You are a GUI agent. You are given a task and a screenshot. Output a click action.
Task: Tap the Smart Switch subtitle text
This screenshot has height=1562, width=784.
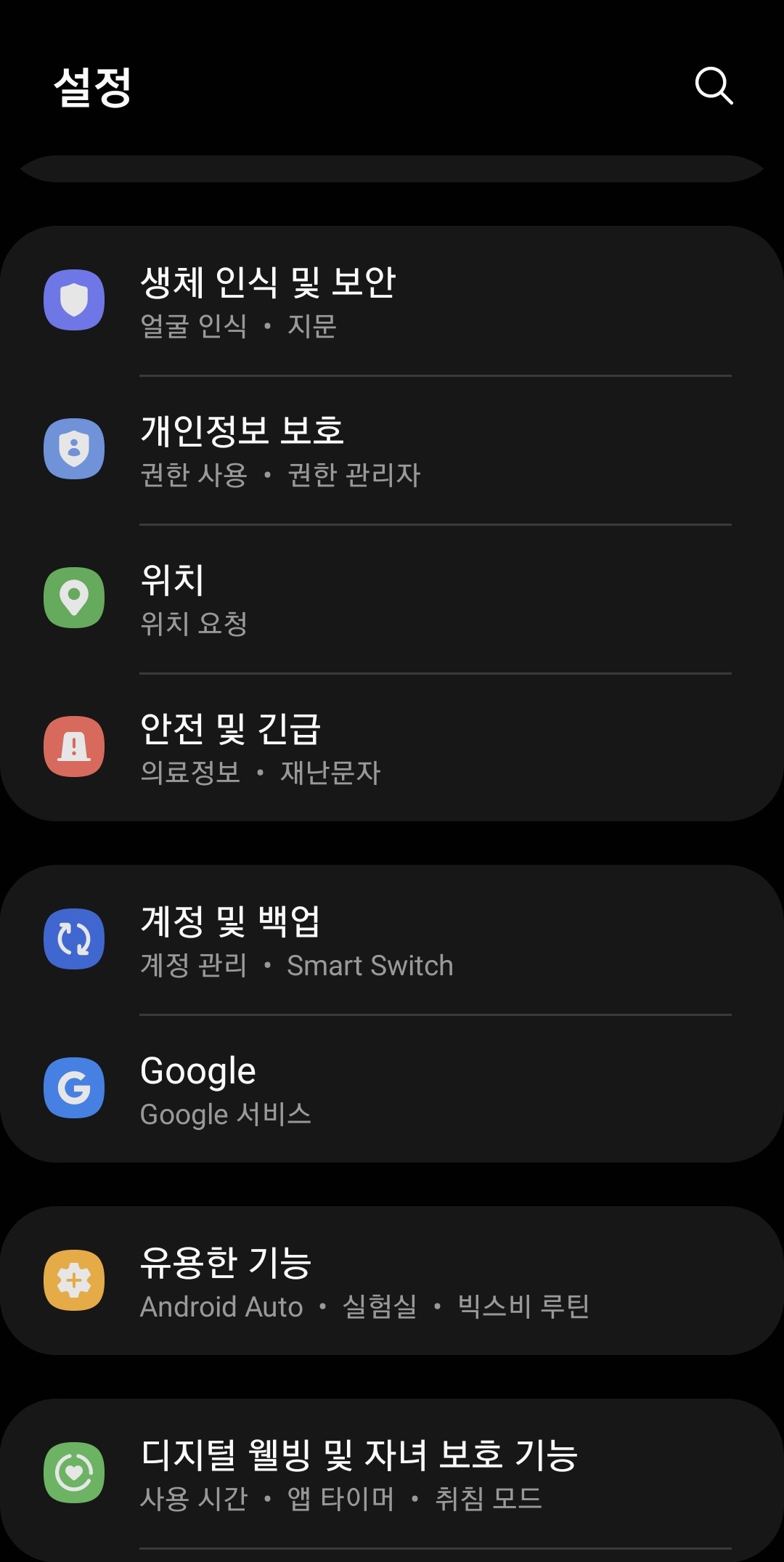point(369,966)
